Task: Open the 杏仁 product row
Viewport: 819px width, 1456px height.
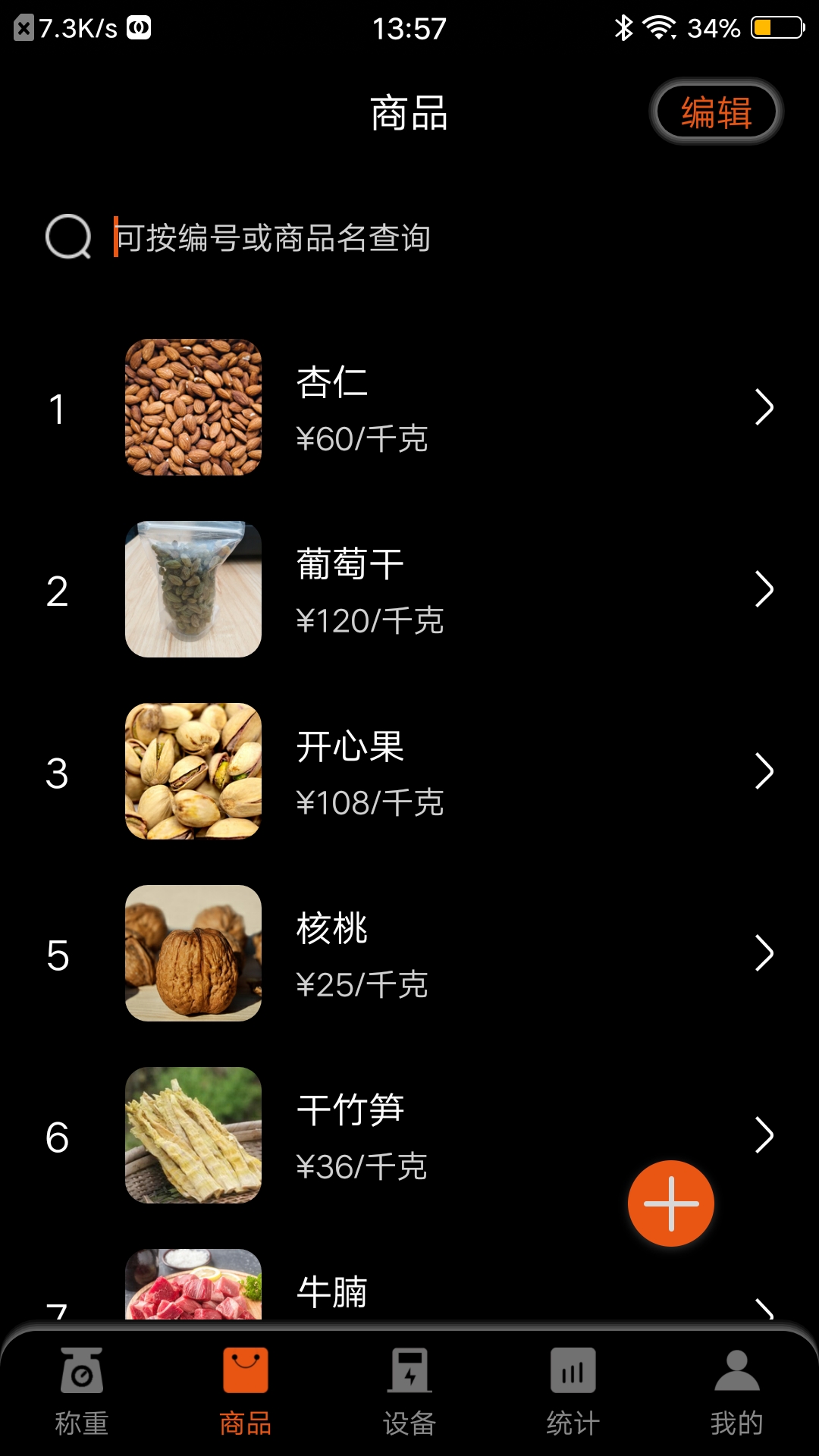Action: click(x=409, y=408)
